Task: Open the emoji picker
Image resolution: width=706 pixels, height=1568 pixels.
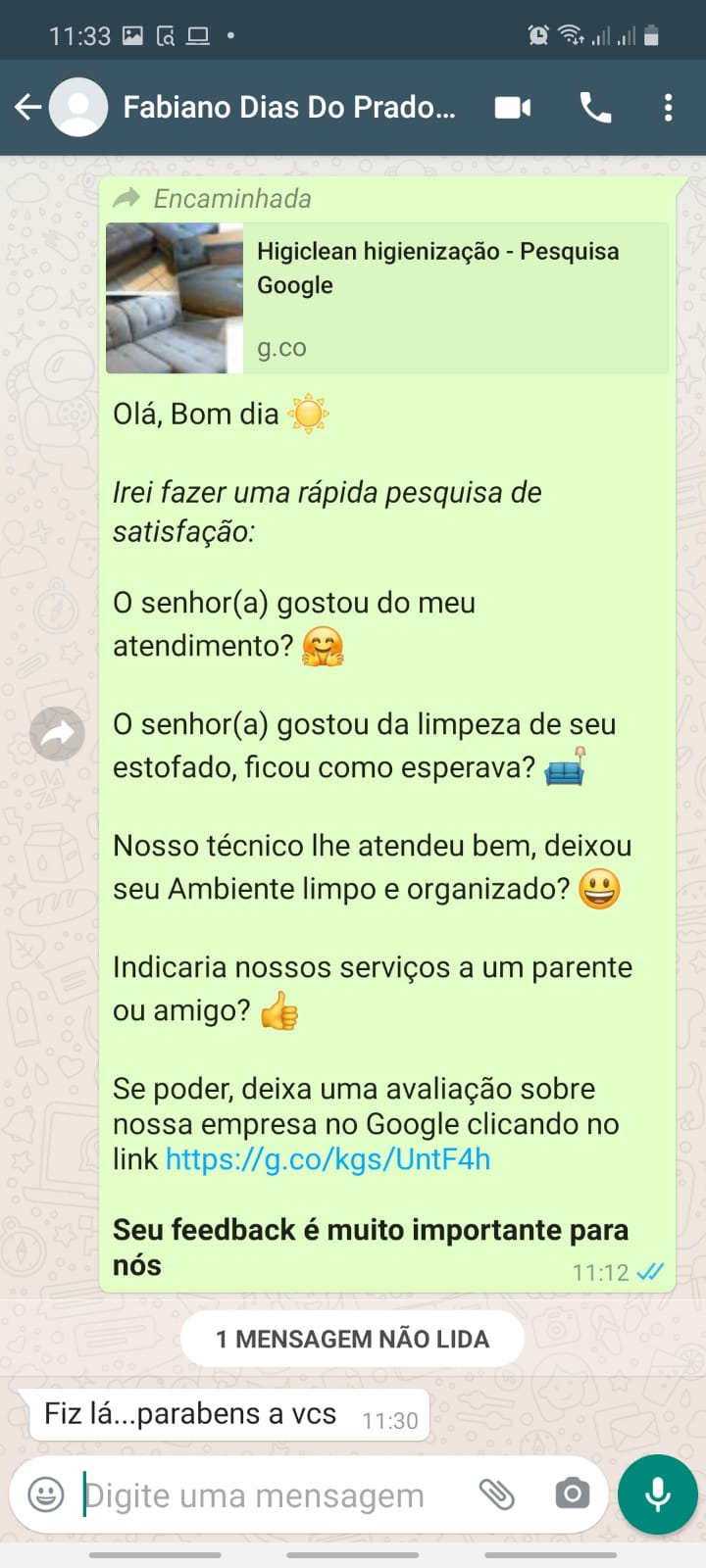Action: coord(45,1494)
